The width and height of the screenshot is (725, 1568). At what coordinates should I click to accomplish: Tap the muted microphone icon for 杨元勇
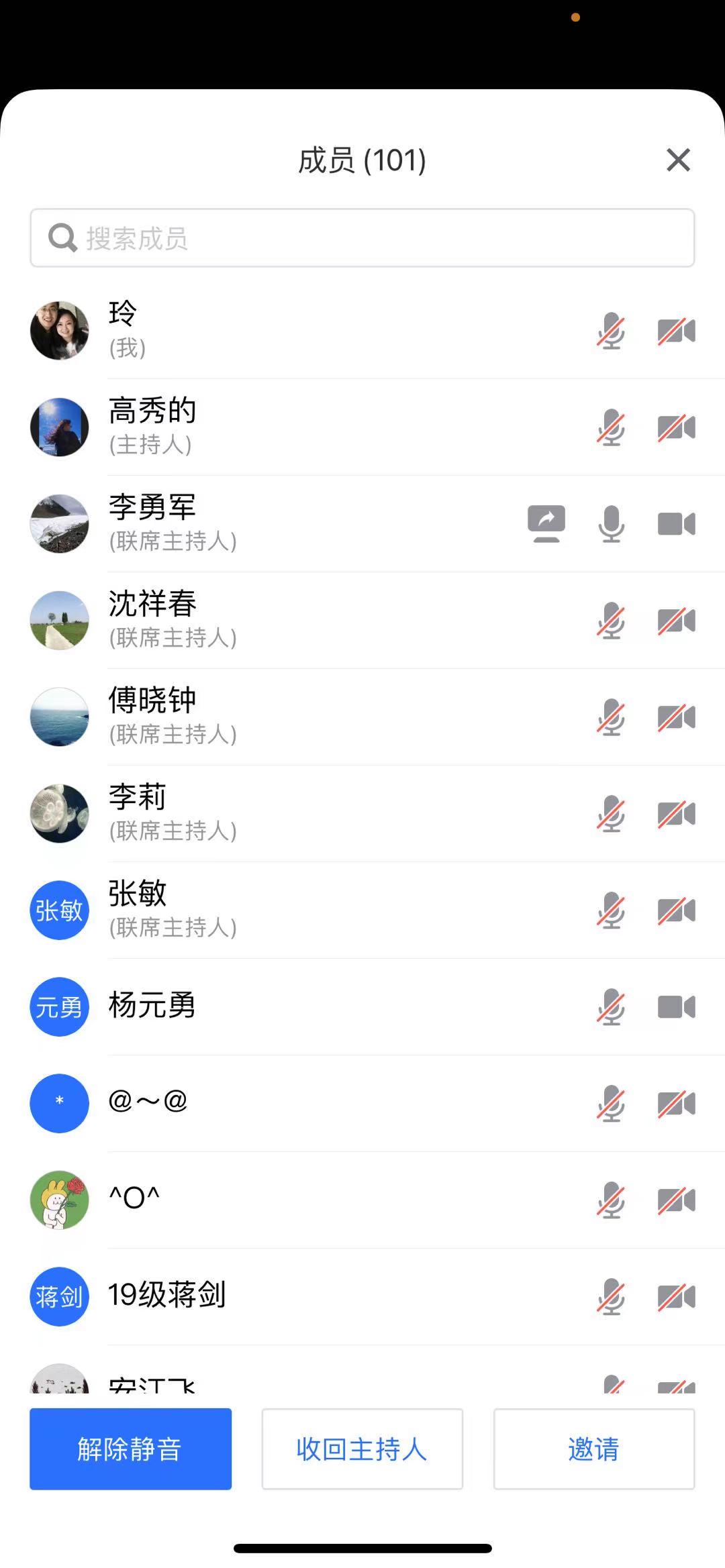[611, 1007]
